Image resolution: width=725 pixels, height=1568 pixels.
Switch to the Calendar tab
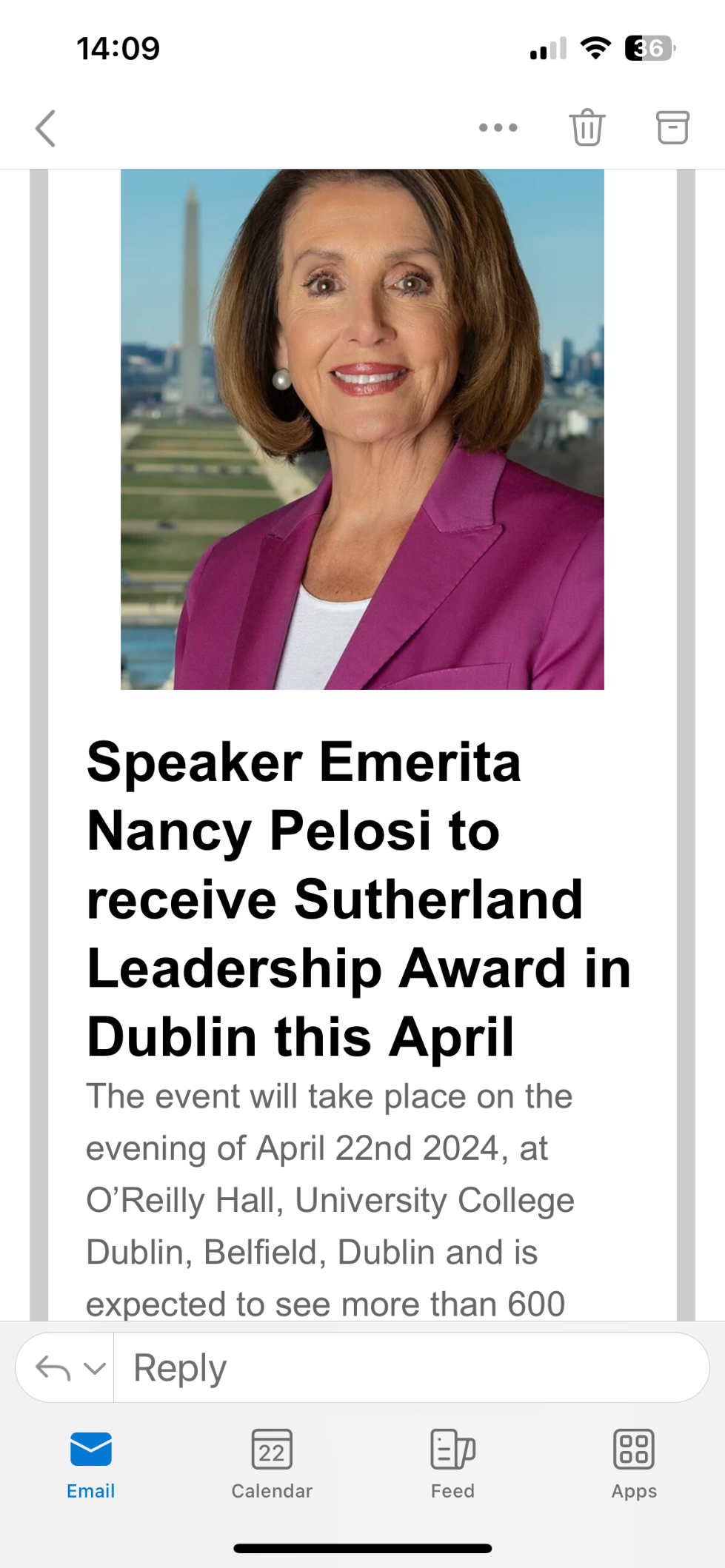point(272,1464)
